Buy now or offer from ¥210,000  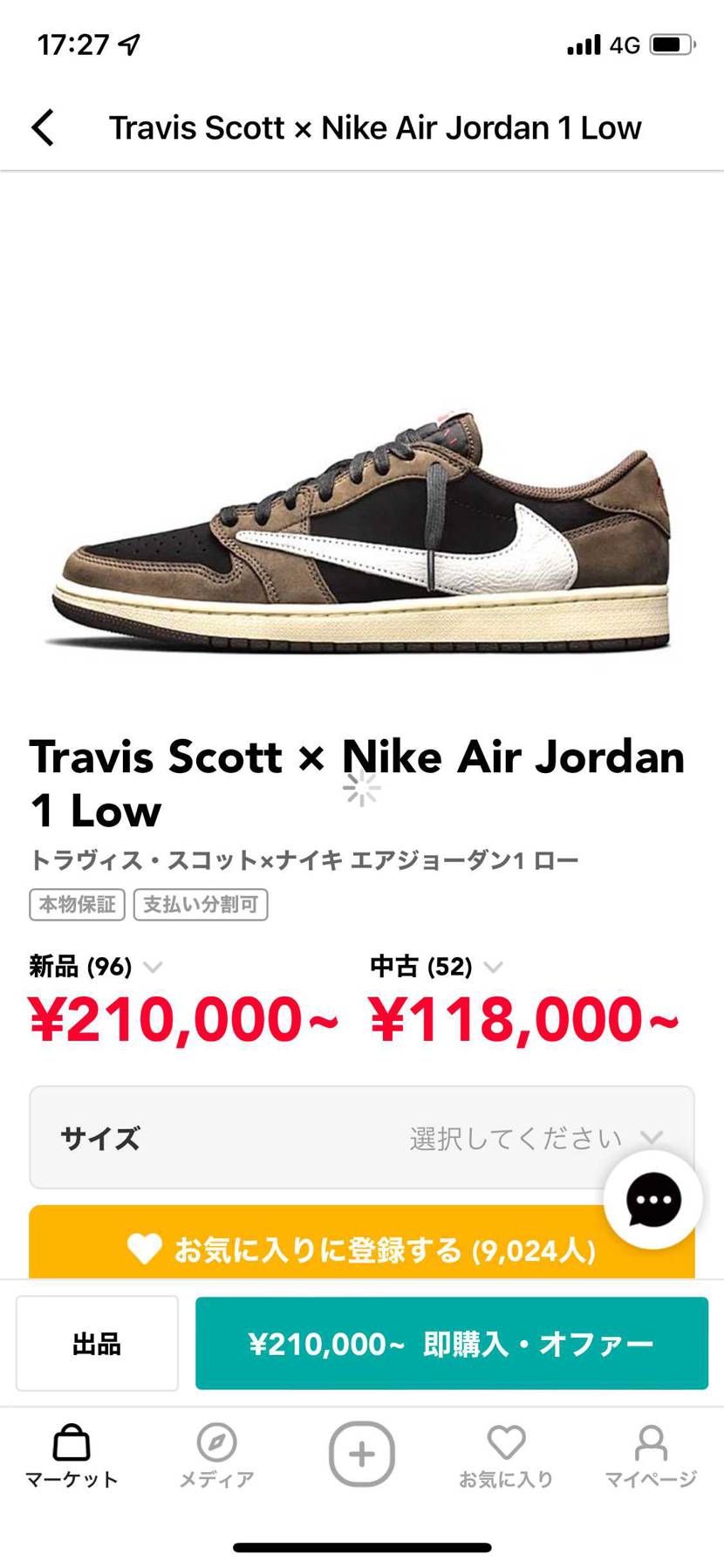(x=451, y=1343)
